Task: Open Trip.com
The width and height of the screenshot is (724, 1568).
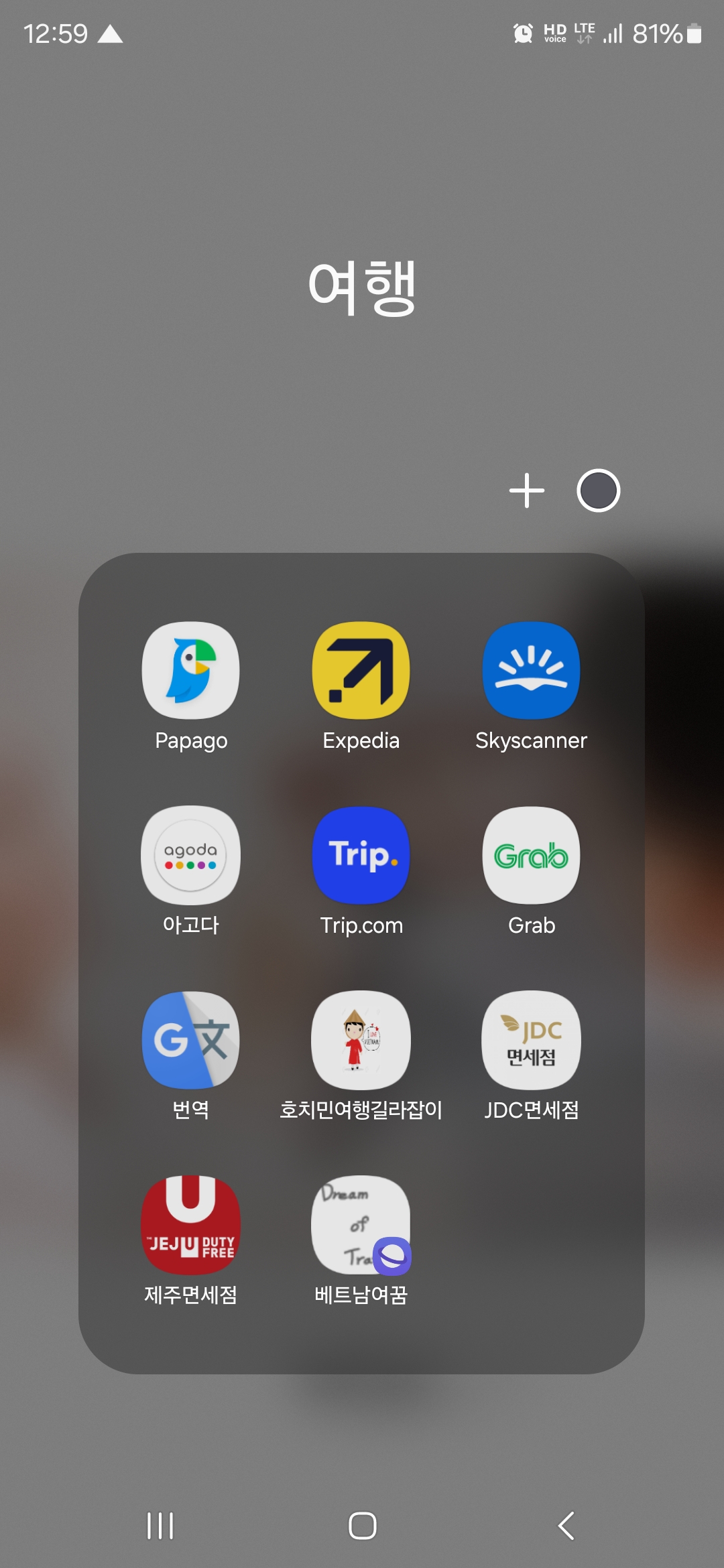Action: 361,856
